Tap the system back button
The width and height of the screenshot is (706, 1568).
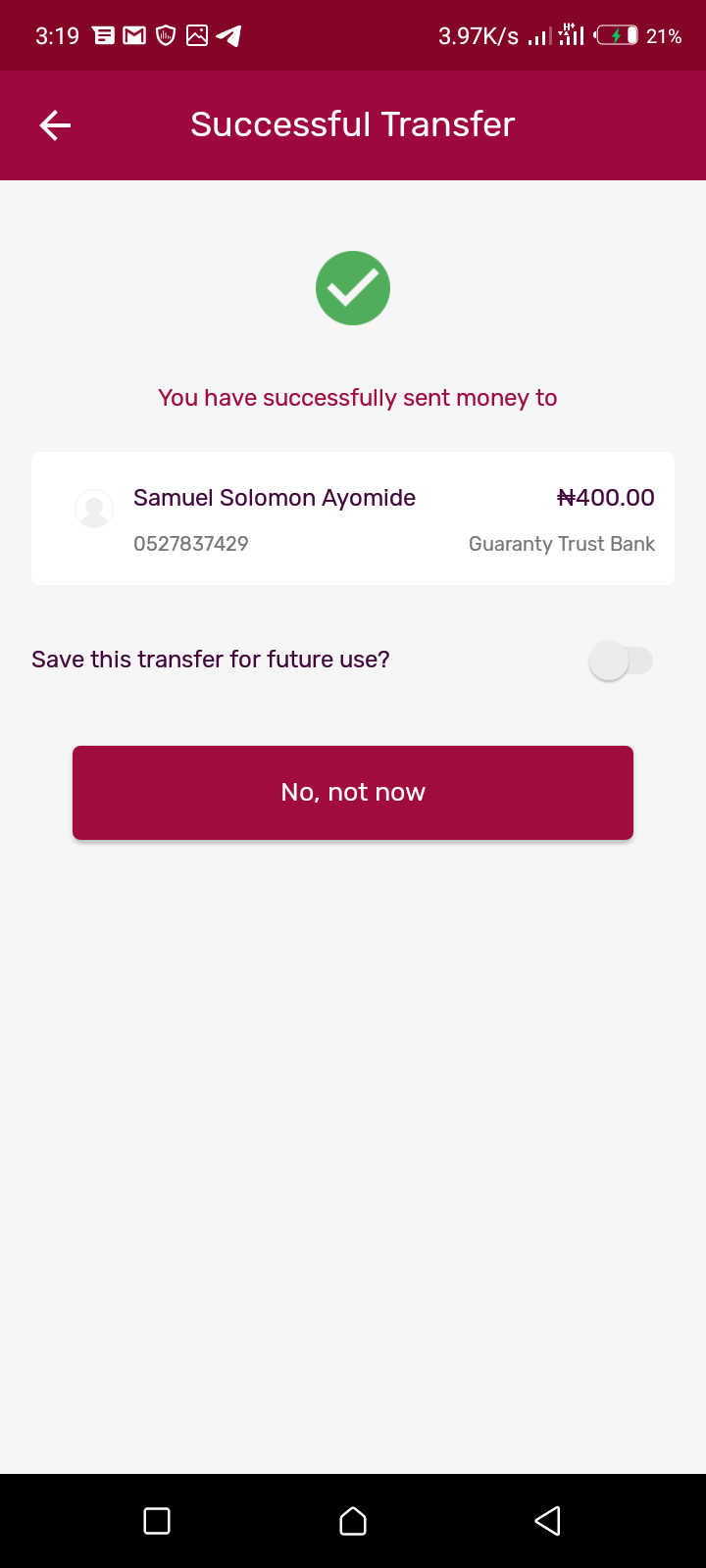point(547,1521)
